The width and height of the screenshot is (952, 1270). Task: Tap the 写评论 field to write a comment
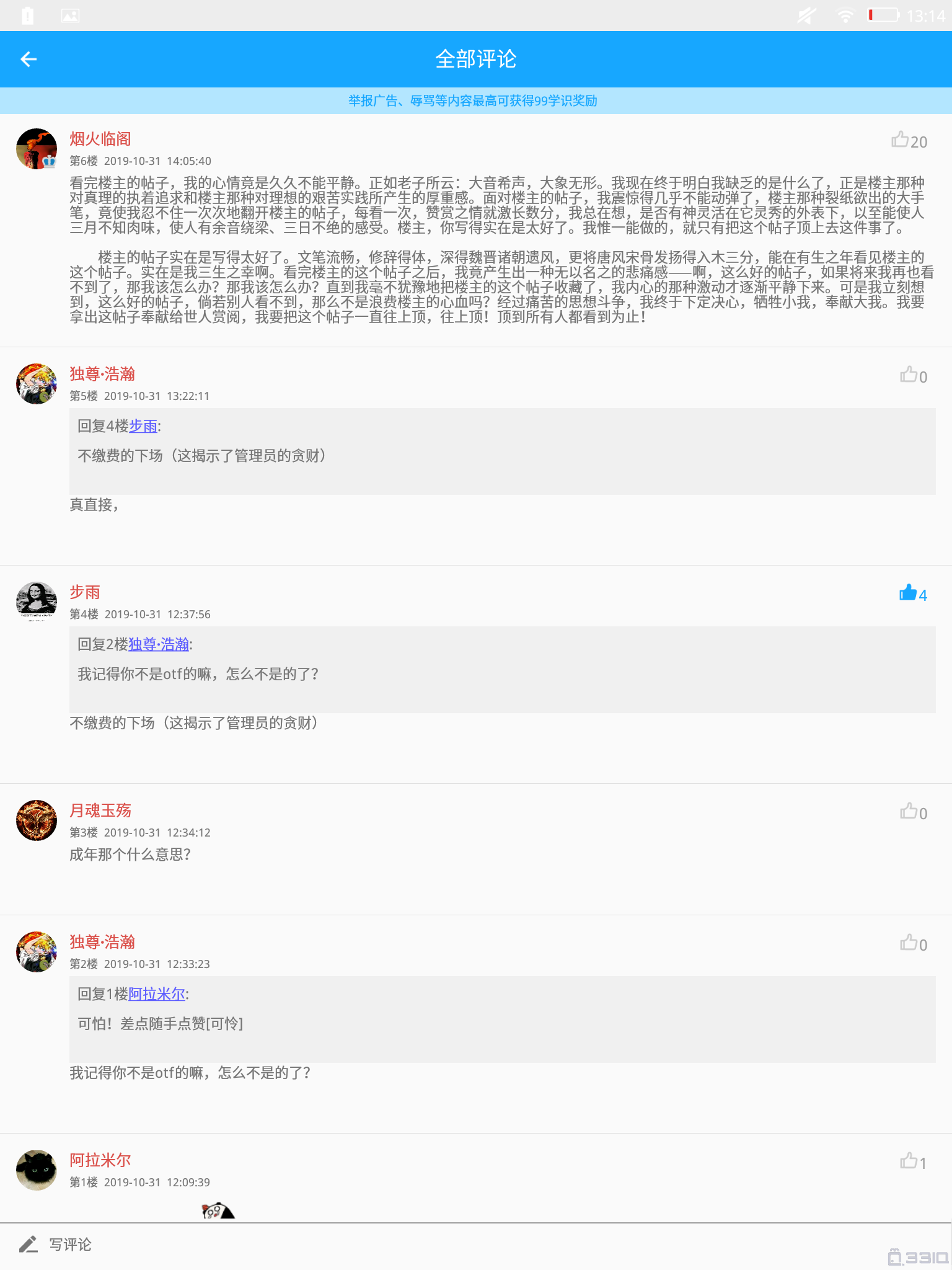point(69,1245)
